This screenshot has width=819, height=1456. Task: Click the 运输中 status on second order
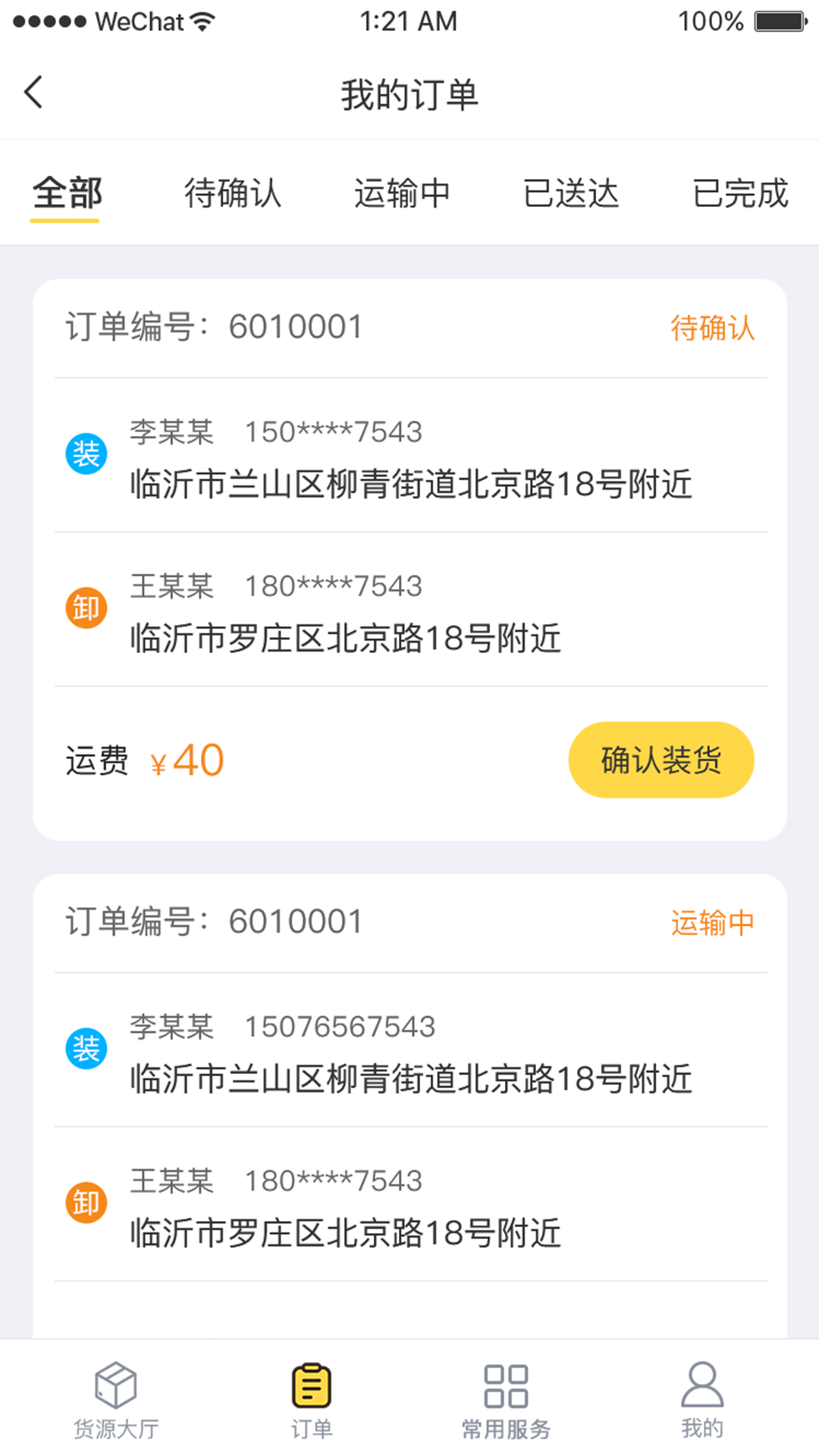pos(713,922)
